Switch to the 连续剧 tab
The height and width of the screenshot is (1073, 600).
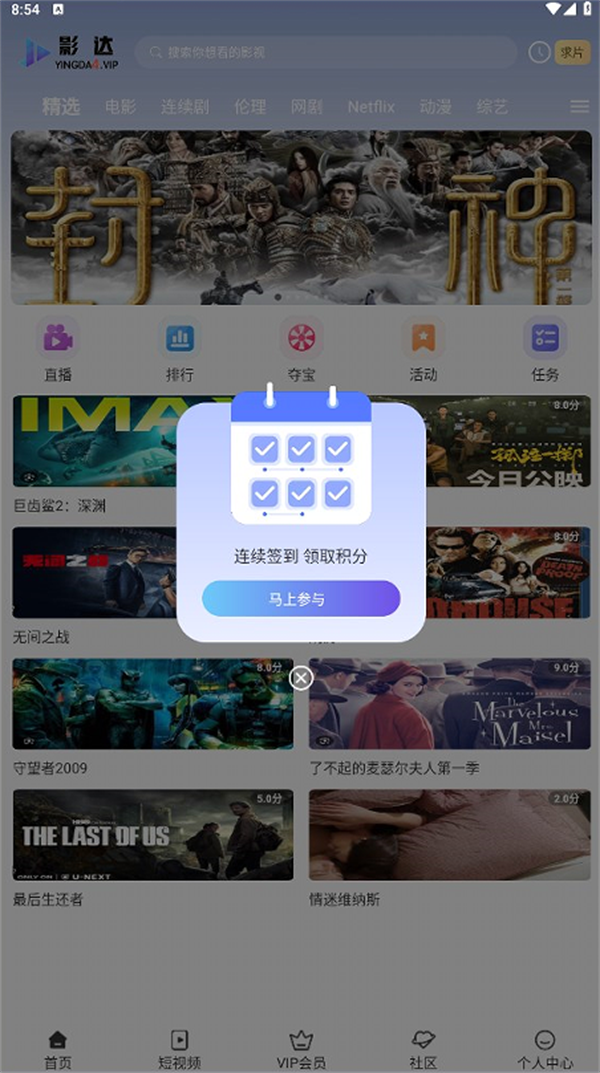(185, 107)
